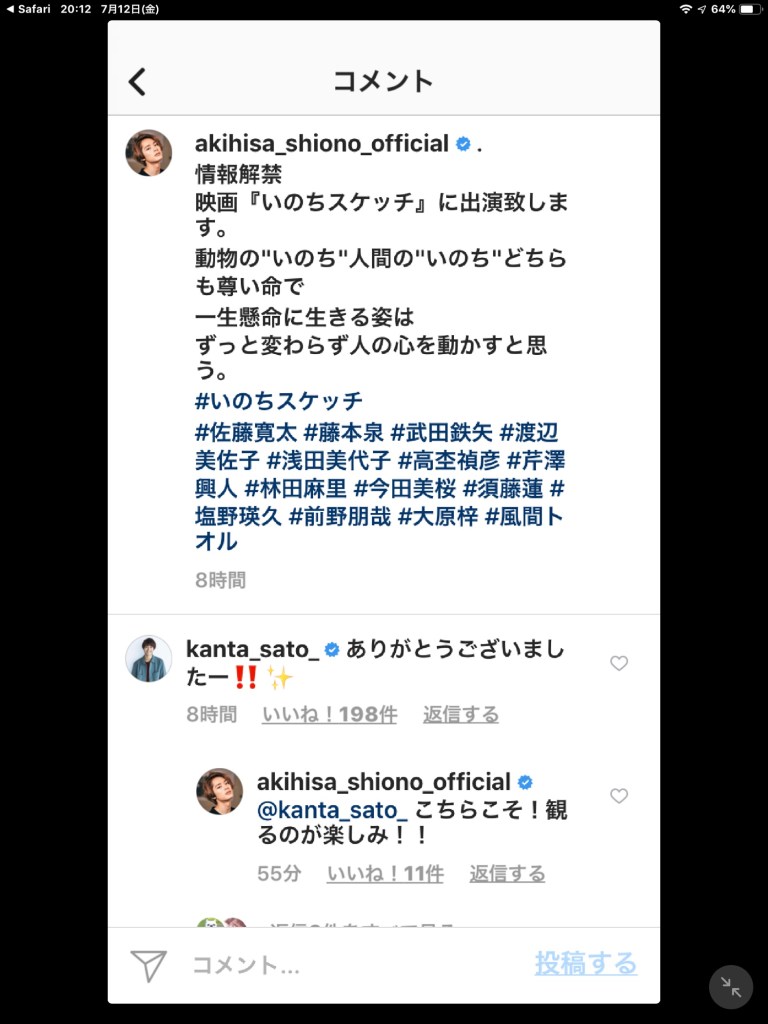The height and width of the screenshot is (1024, 768).
Task: Open hashtag #いのちスケッチ
Action: click(279, 401)
